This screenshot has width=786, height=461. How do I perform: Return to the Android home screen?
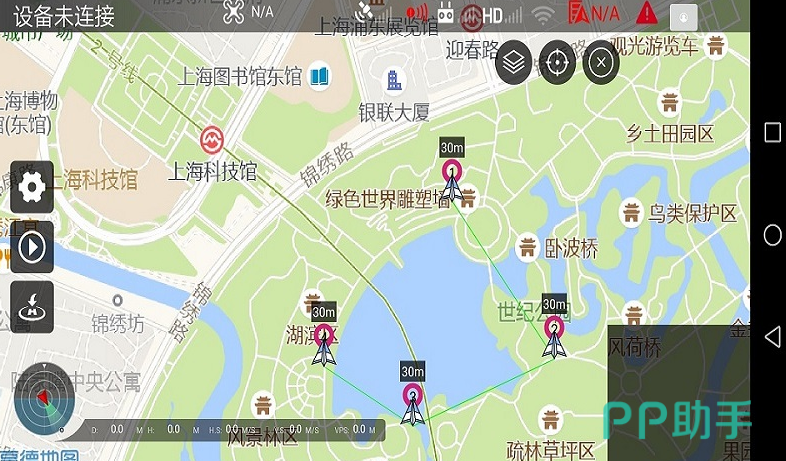pos(771,235)
